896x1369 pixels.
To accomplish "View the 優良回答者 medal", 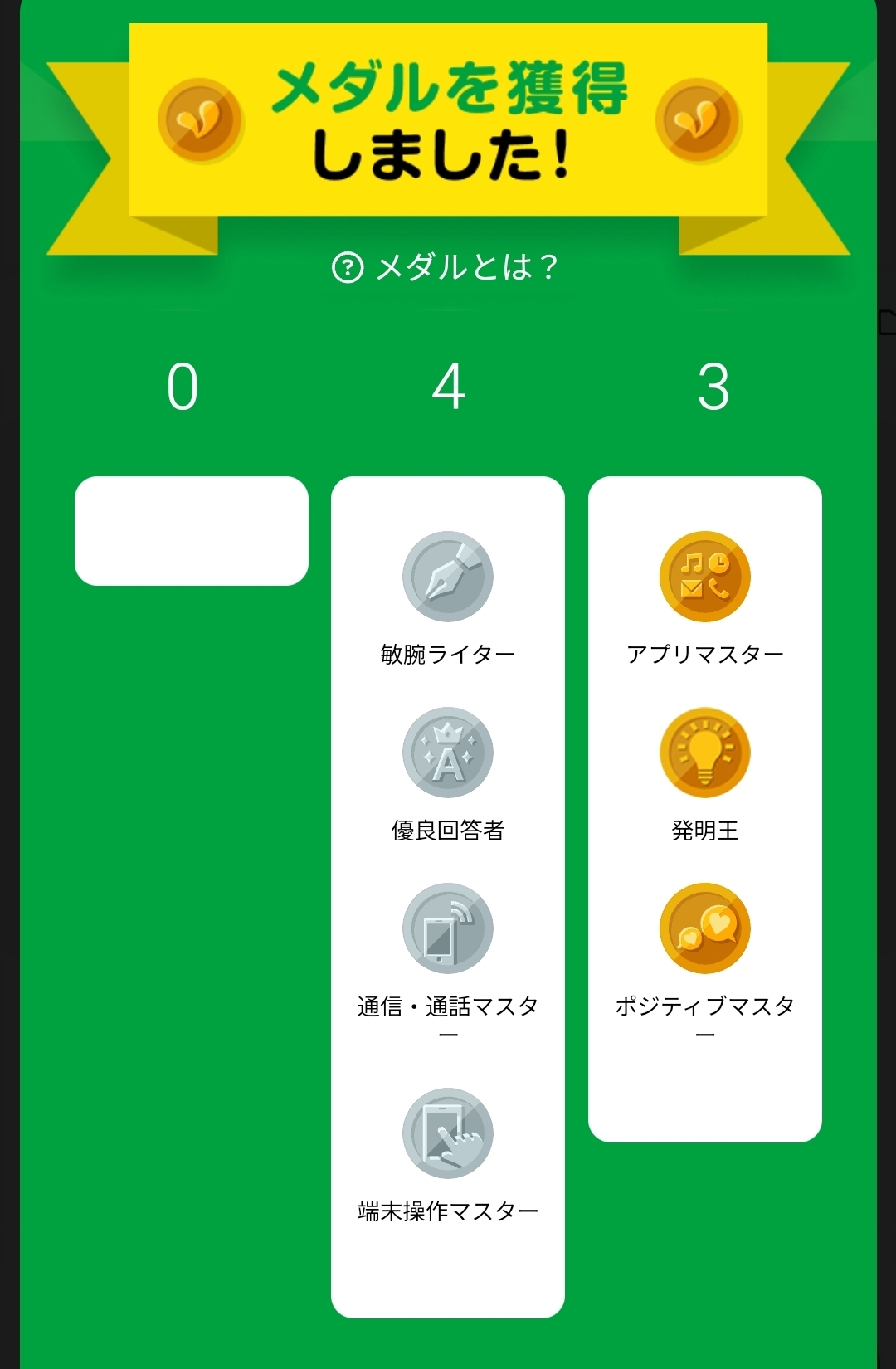I will pyautogui.click(x=448, y=753).
